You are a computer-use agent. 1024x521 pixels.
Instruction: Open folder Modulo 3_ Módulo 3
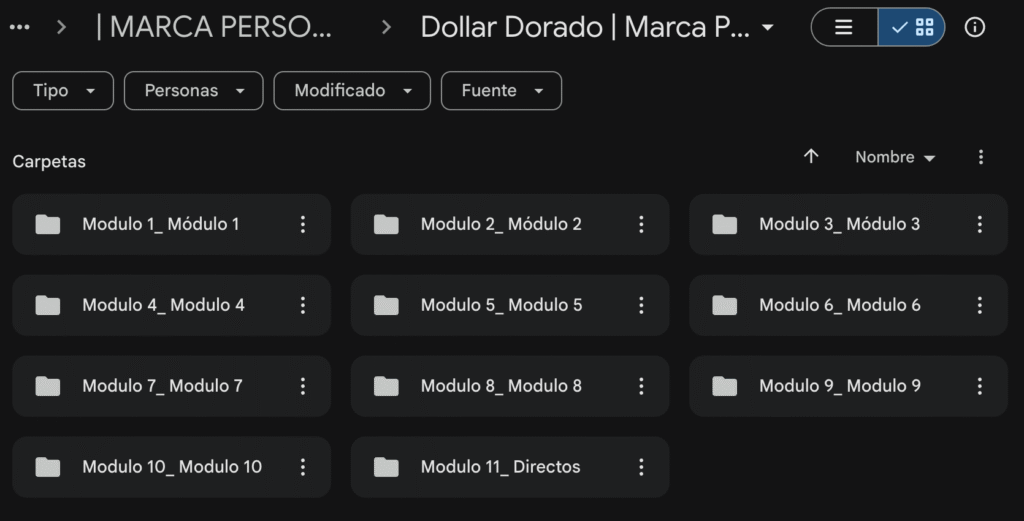point(838,224)
